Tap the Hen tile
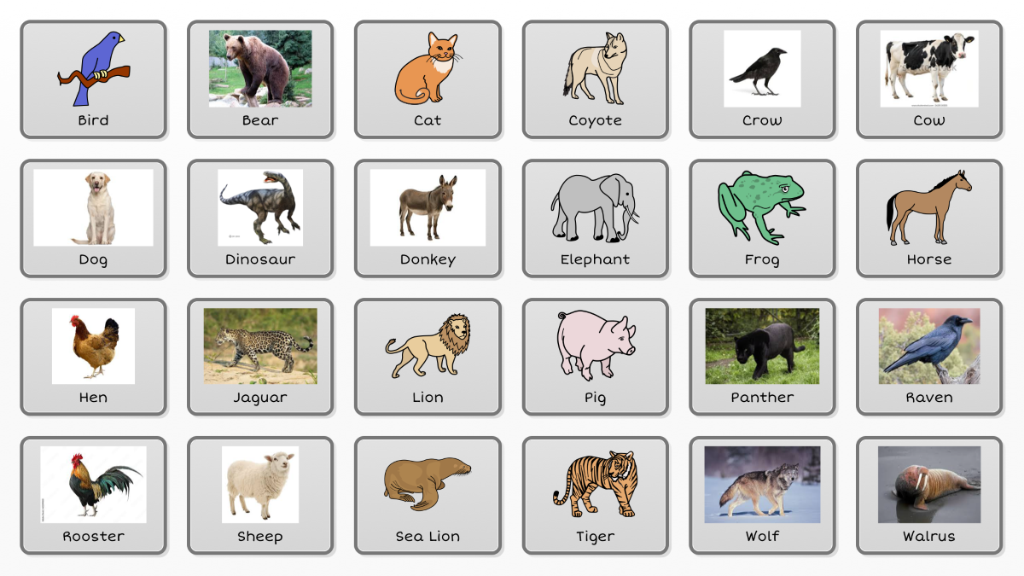Viewport: 1024px width, 576px height. tap(93, 356)
